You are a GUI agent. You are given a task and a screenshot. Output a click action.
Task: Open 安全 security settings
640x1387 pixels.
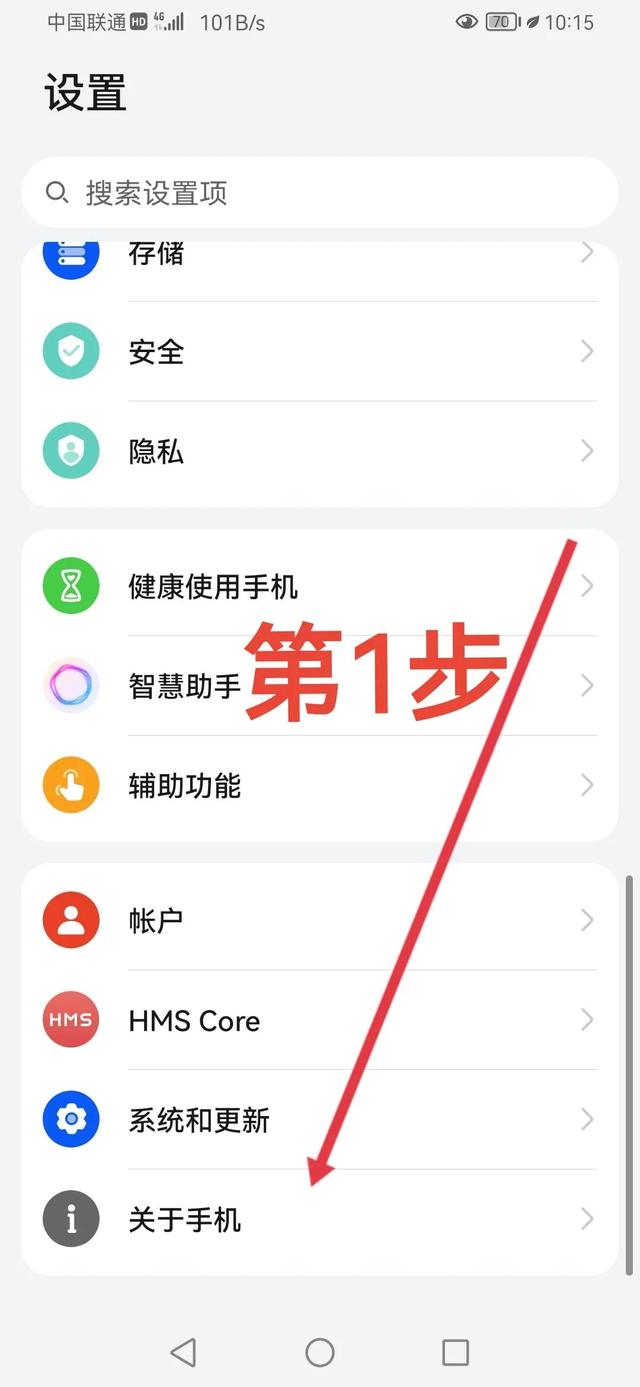point(320,351)
